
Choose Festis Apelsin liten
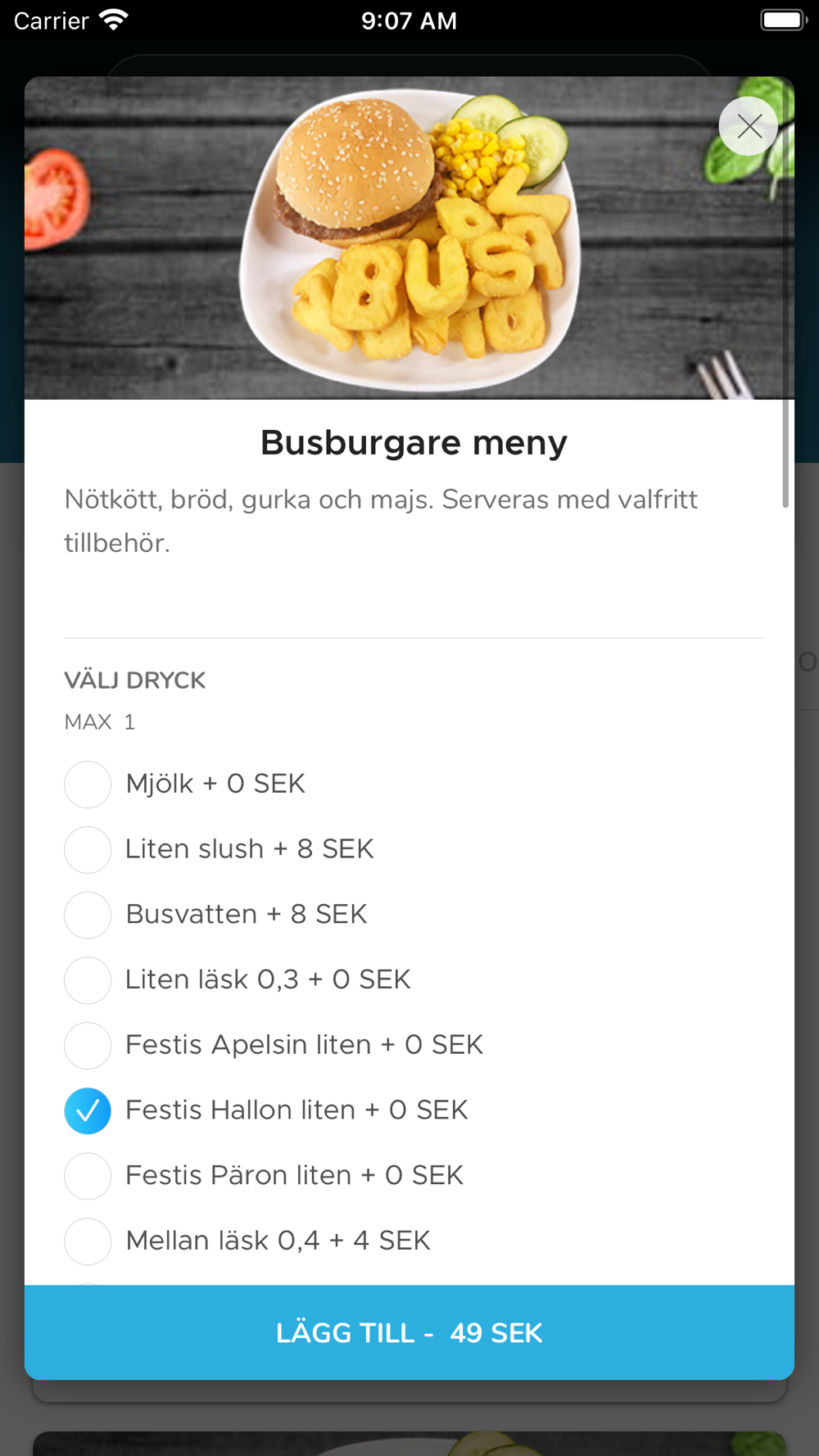(x=88, y=1046)
